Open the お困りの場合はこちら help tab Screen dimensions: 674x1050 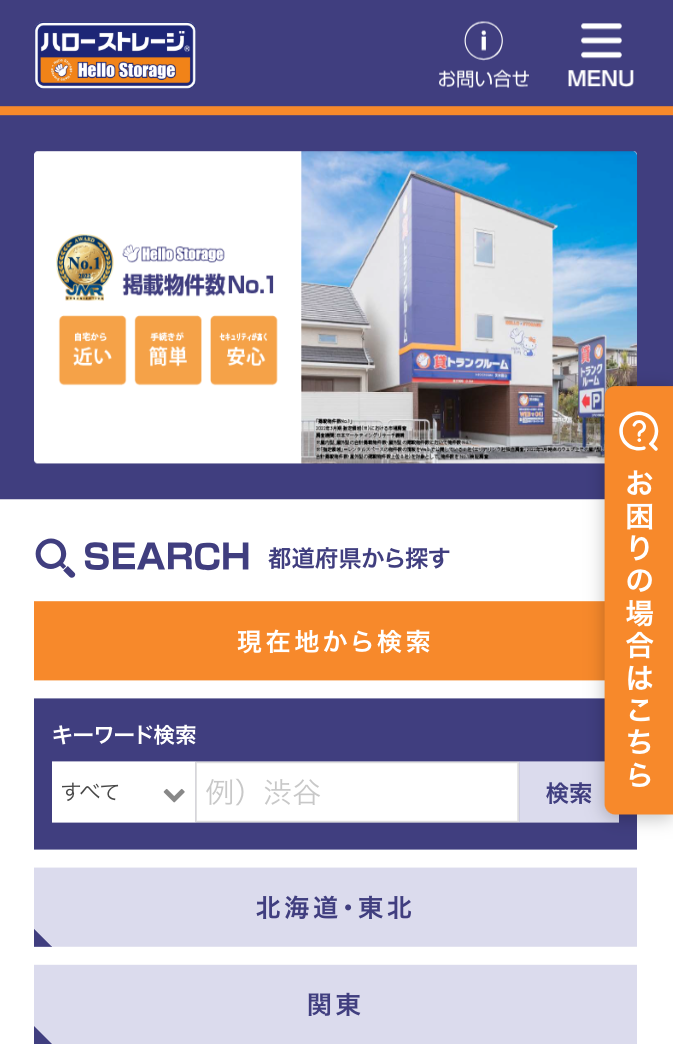tap(640, 600)
